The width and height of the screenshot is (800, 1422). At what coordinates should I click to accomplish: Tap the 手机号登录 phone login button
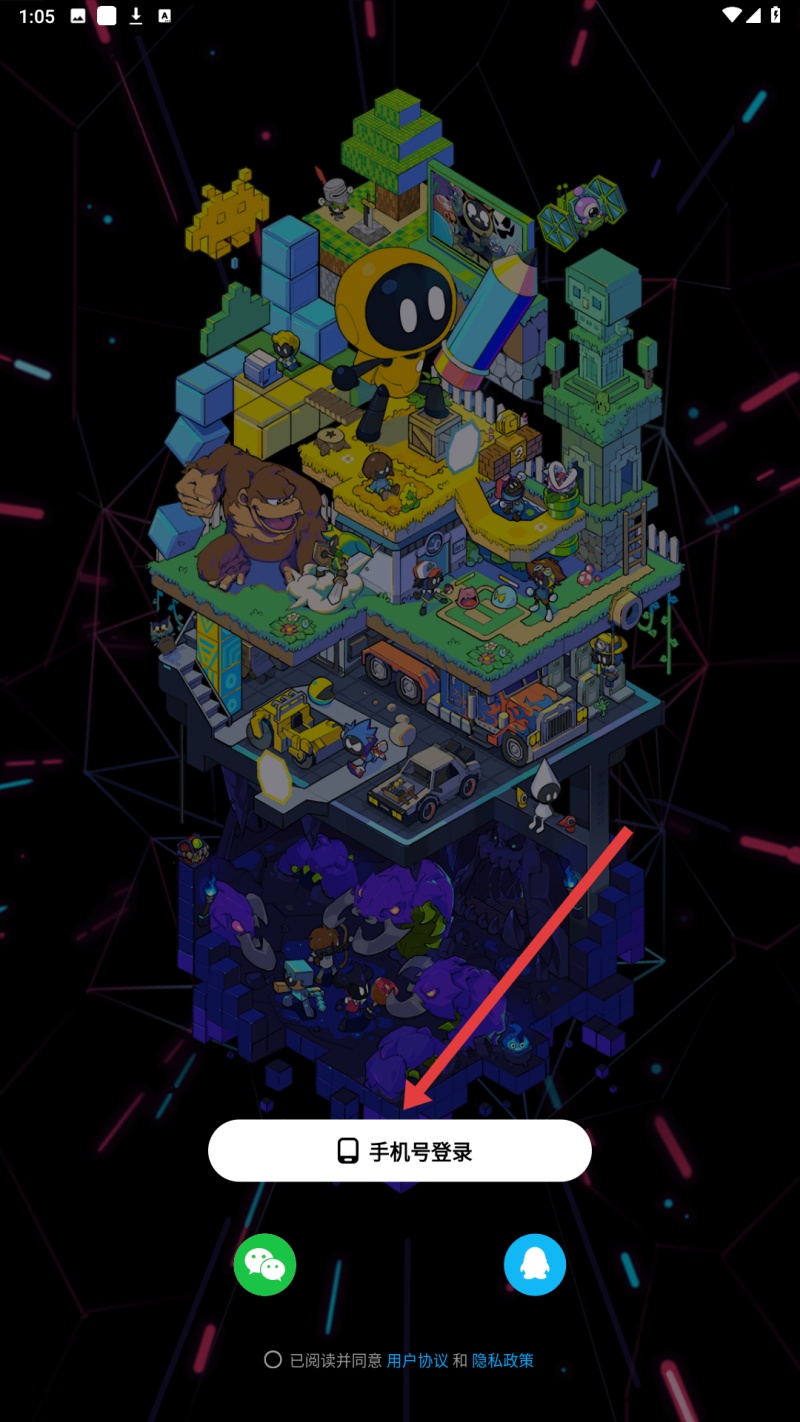click(x=400, y=1151)
